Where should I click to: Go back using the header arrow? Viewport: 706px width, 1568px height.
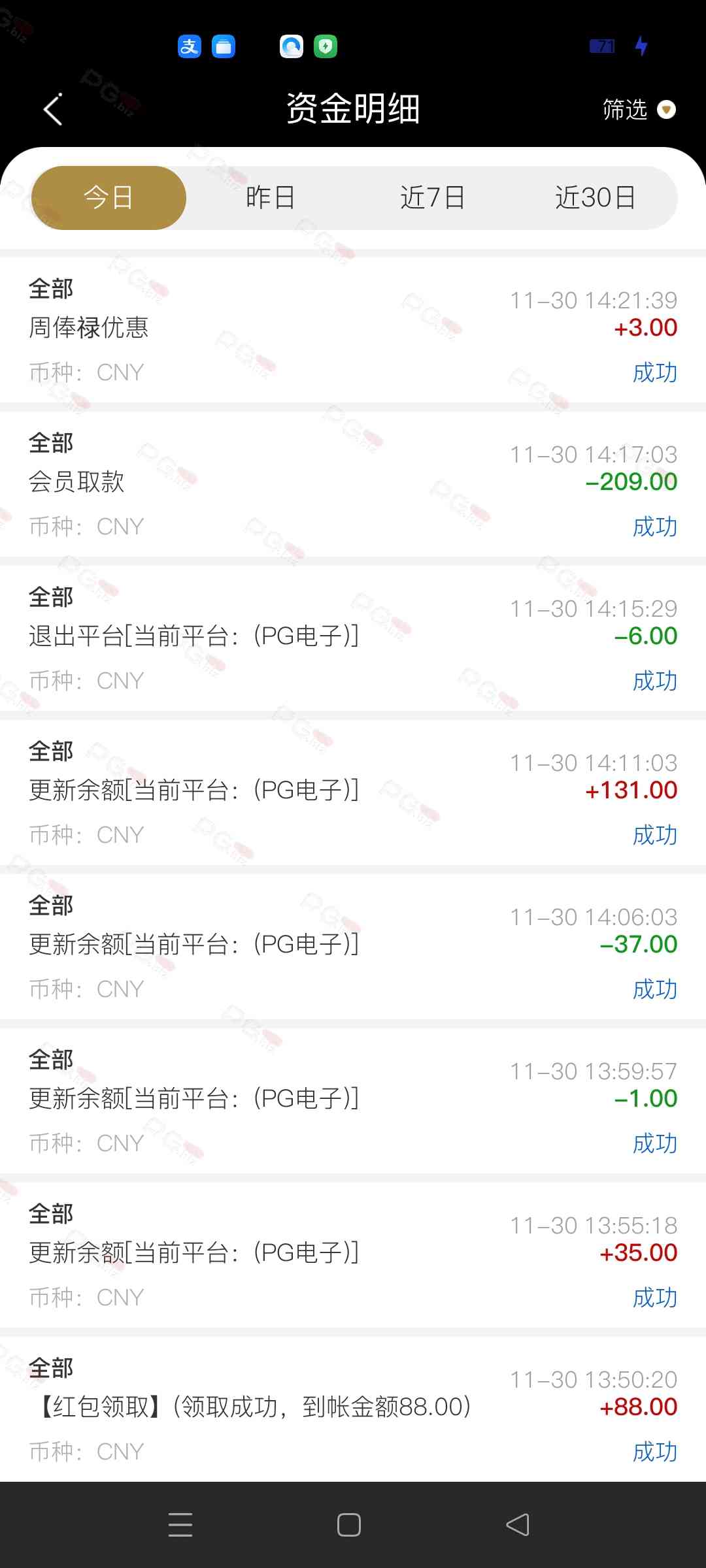52,109
